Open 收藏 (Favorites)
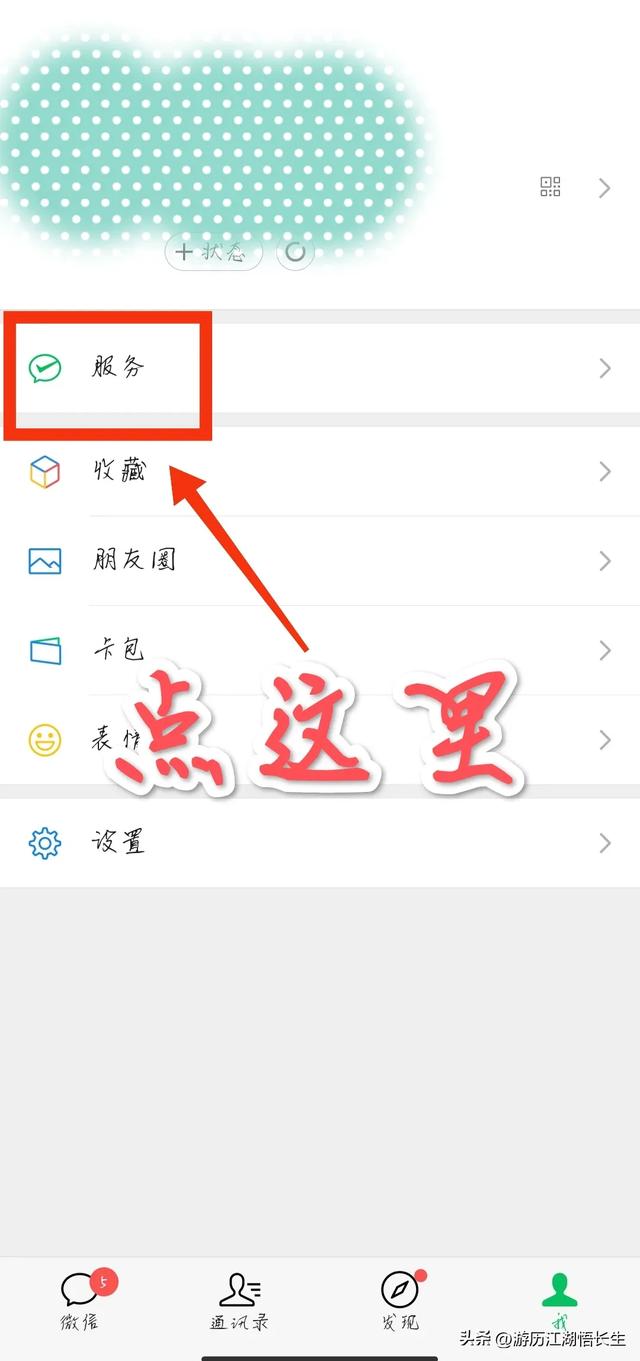Viewport: 640px width, 1361px height. (x=320, y=471)
